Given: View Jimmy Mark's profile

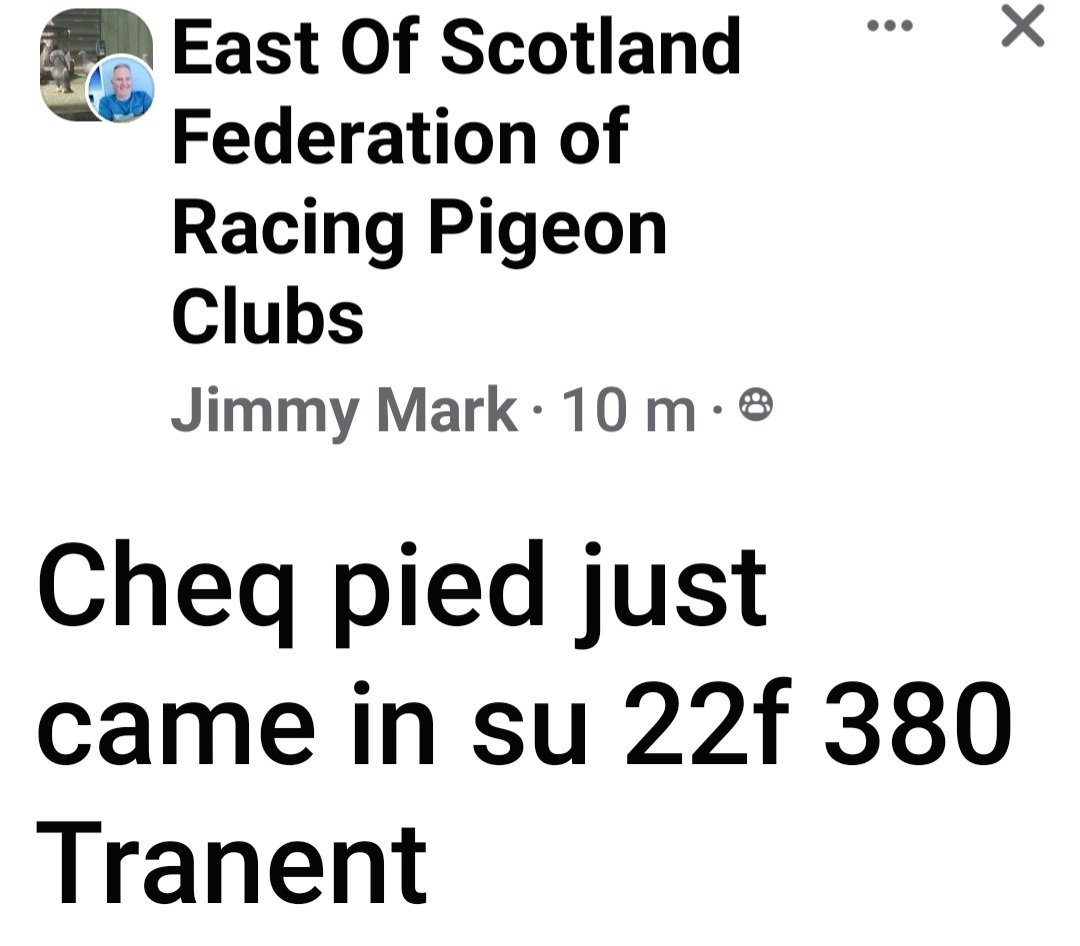Looking at the screenshot, I should (344, 409).
